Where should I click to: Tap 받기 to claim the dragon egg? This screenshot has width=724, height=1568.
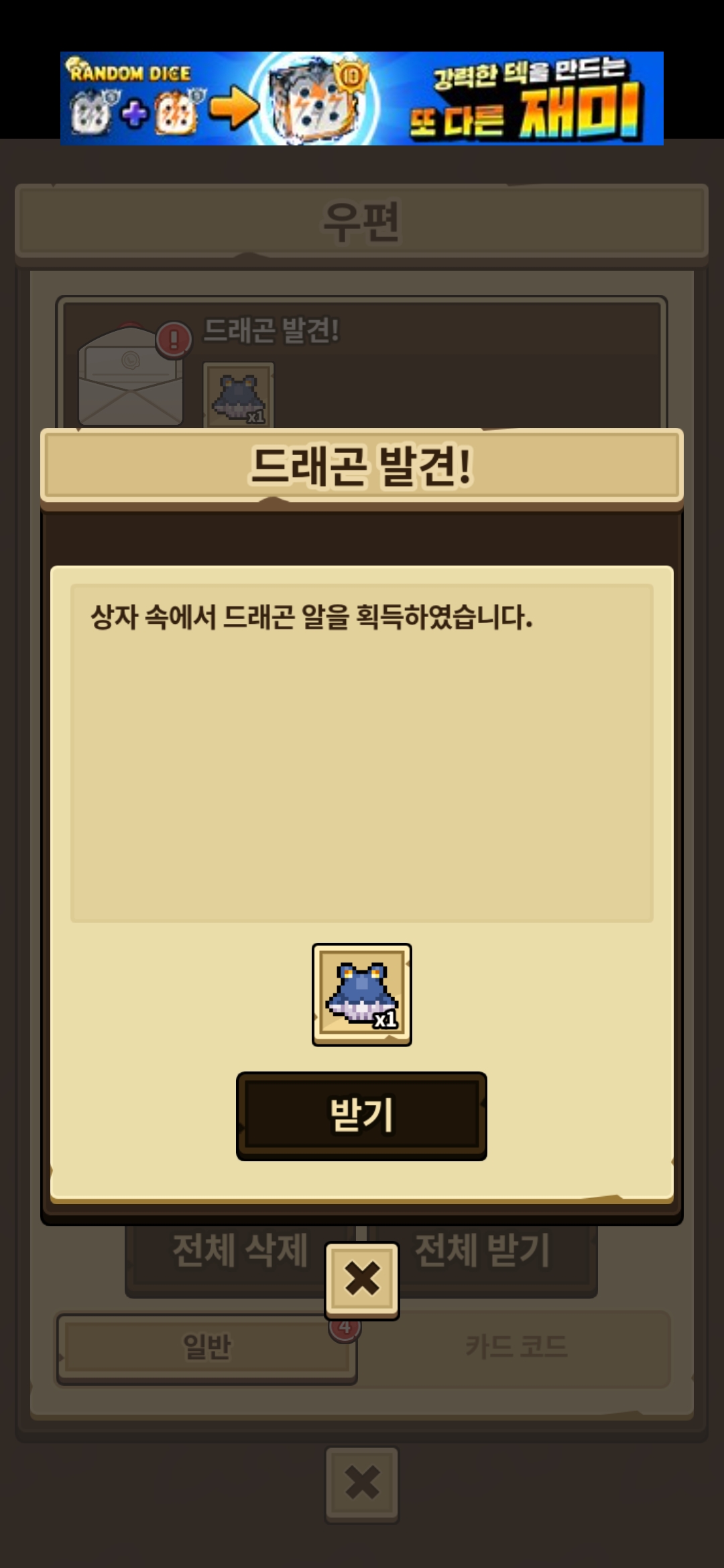361,1115
